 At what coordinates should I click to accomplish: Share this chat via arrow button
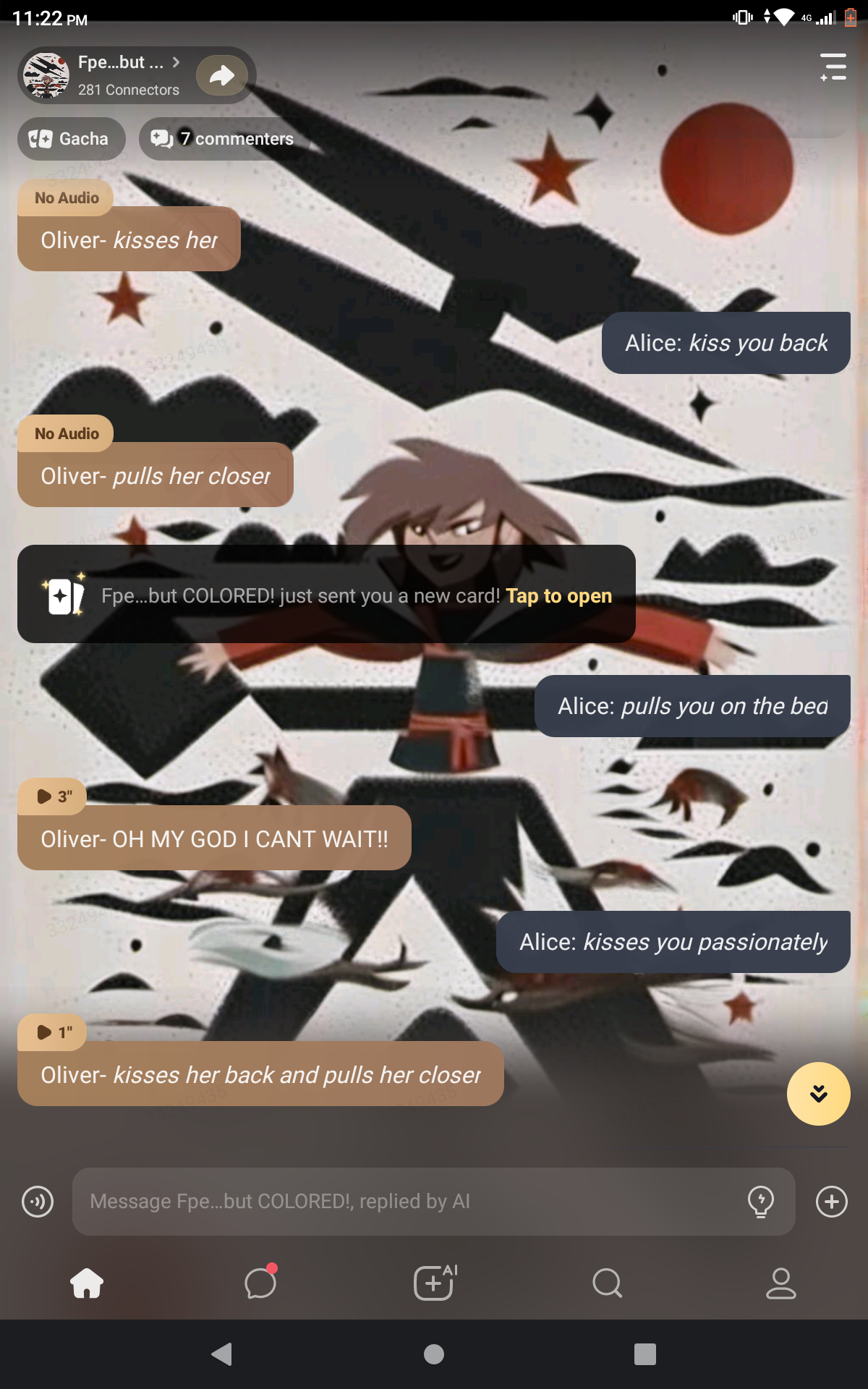(222, 75)
